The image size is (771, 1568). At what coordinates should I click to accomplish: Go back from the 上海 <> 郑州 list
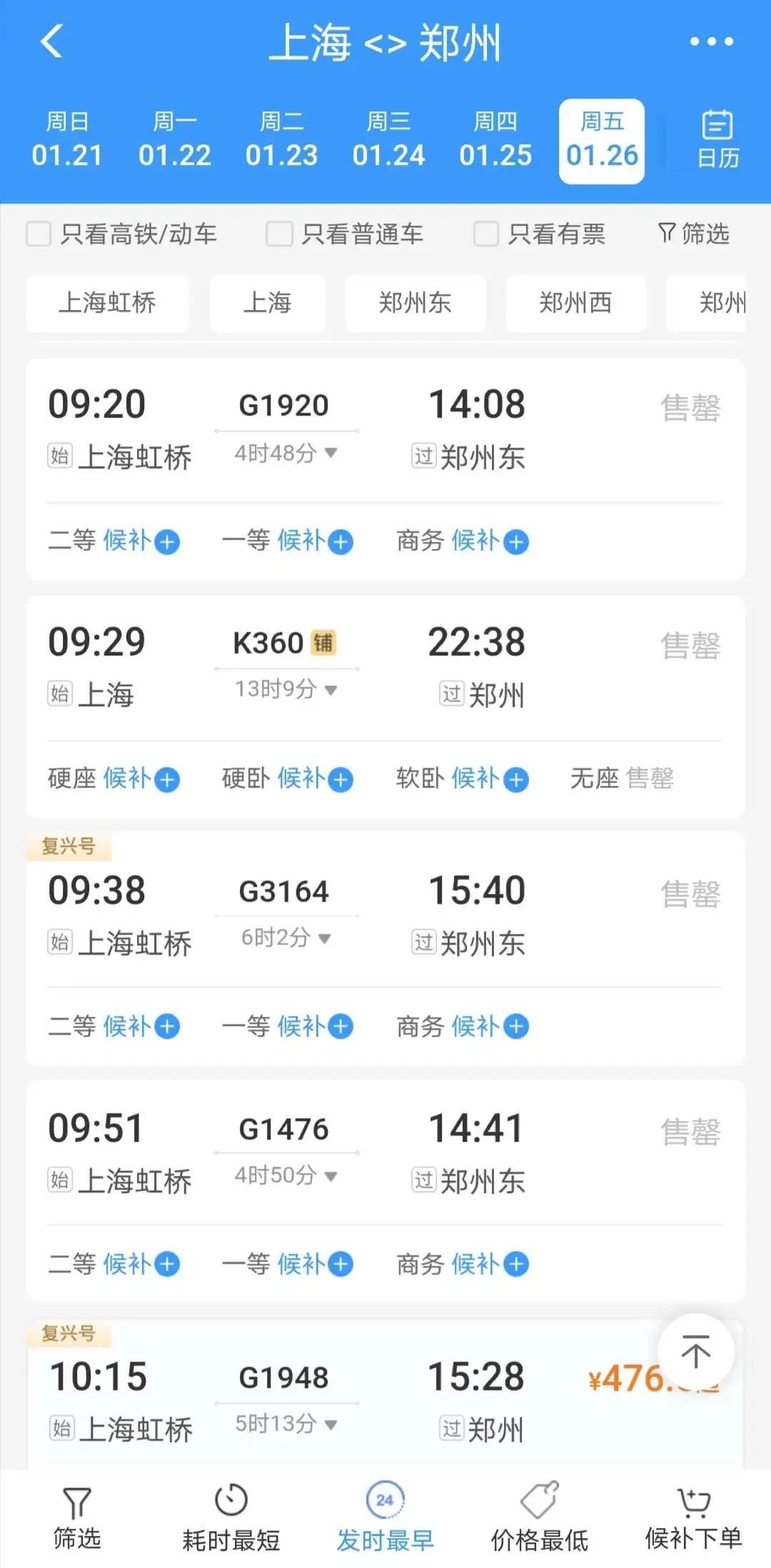click(x=52, y=41)
